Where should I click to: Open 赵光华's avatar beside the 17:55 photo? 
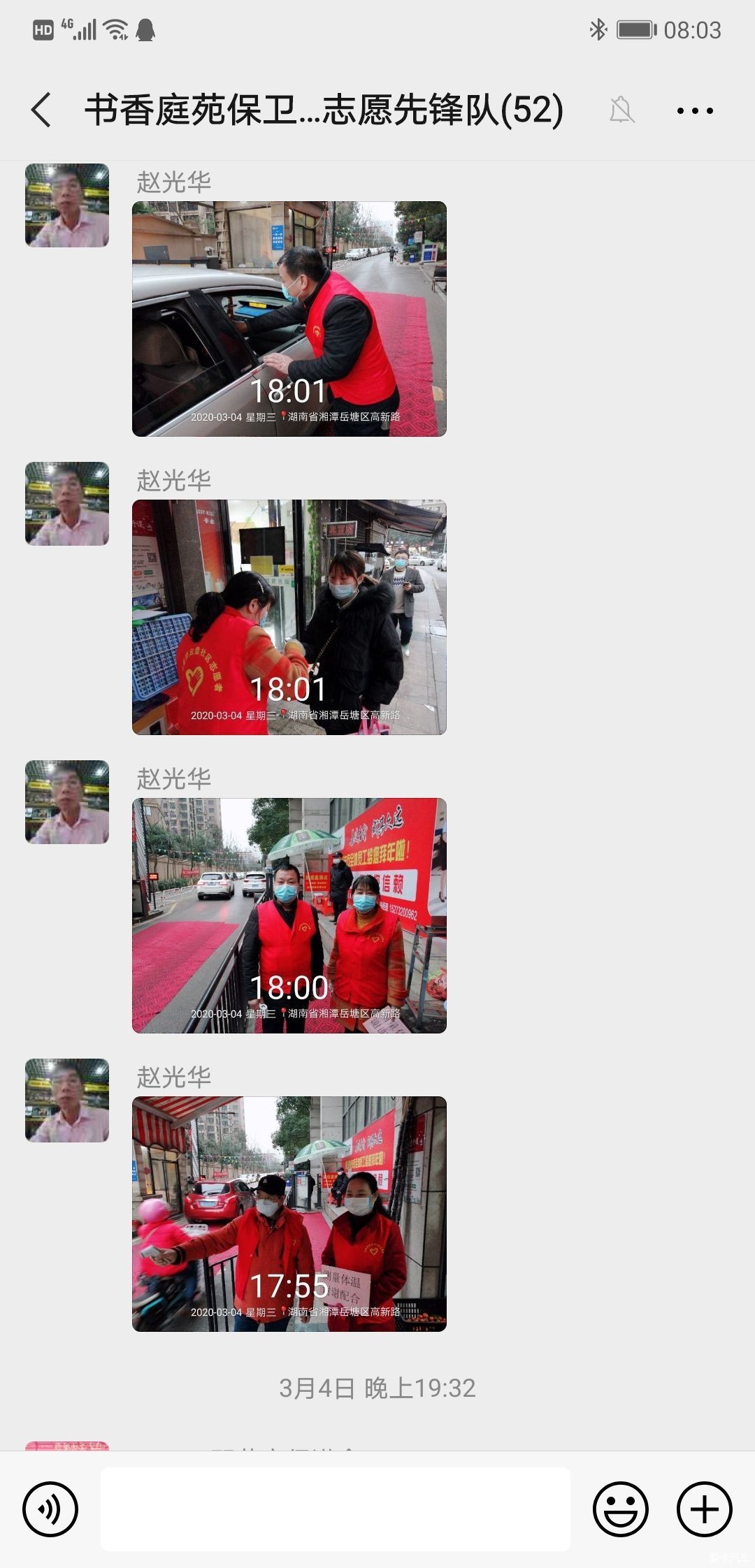pos(67,1101)
